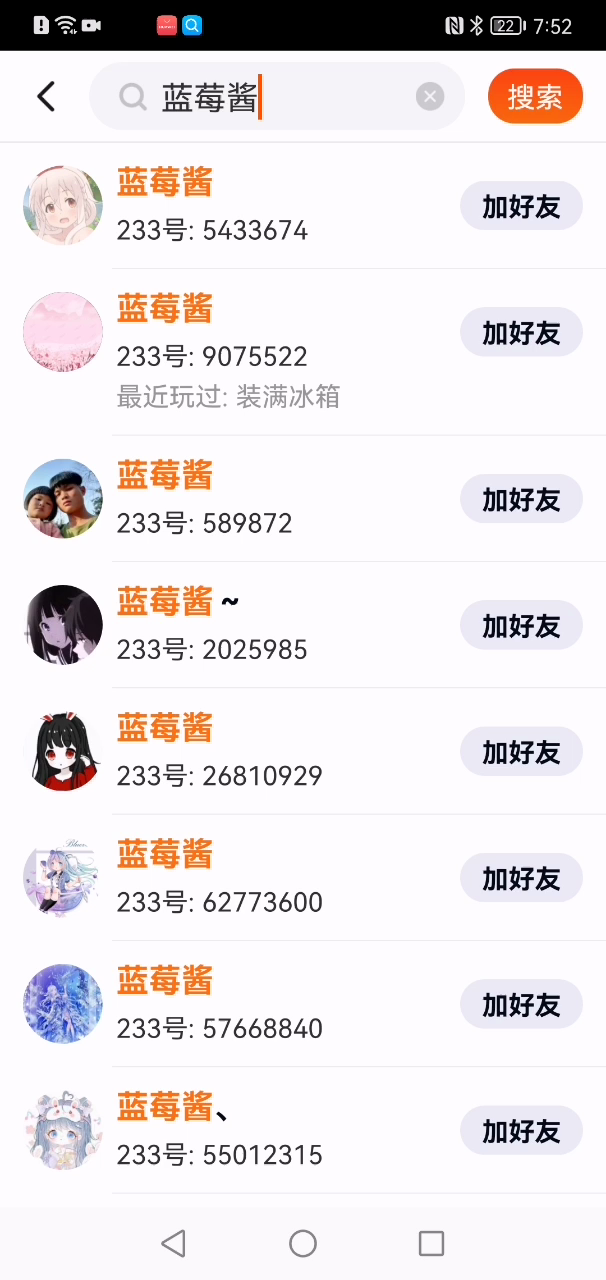Add user 55012315 as a friend
Image resolution: width=606 pixels, height=1280 pixels.
pyautogui.click(x=521, y=1132)
